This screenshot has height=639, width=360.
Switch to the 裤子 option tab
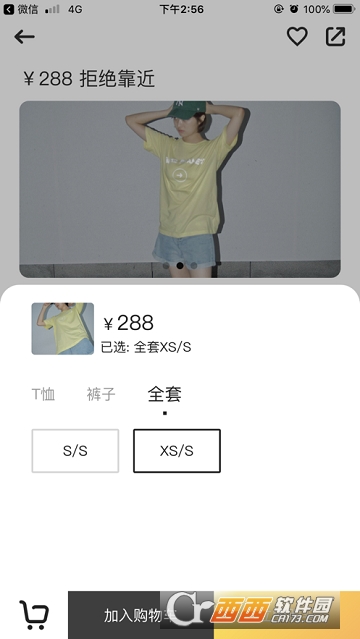click(x=101, y=394)
